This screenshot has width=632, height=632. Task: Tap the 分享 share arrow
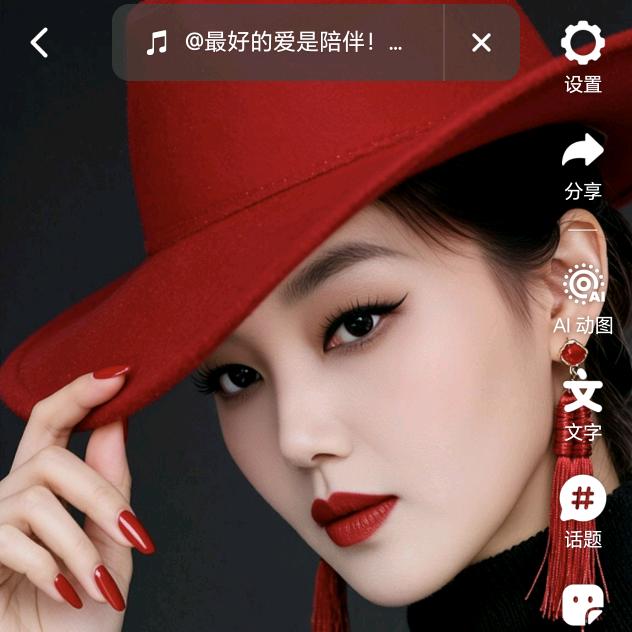click(583, 153)
